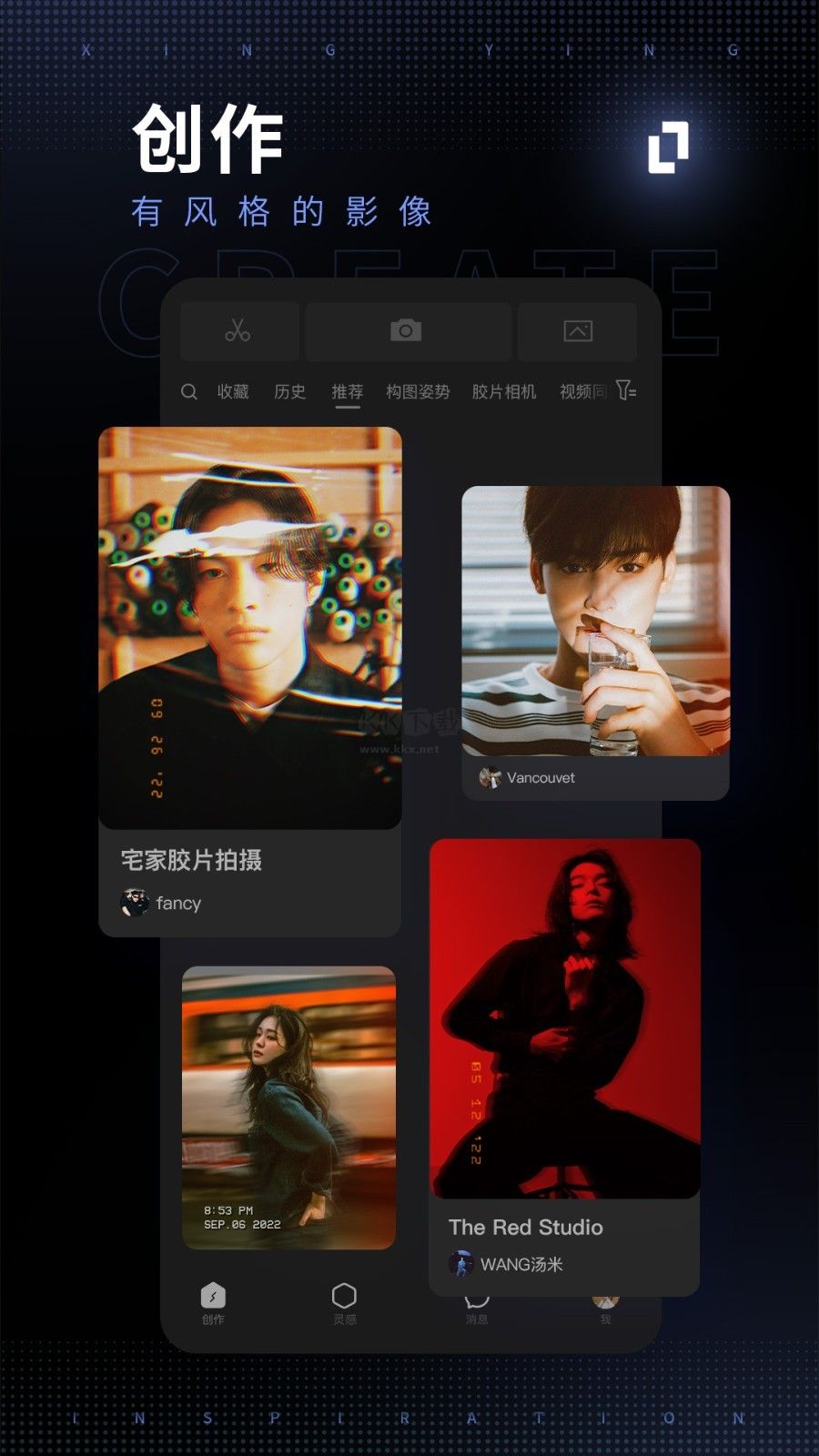Open fancy's profile avatar
The image size is (819, 1456).
click(x=133, y=902)
